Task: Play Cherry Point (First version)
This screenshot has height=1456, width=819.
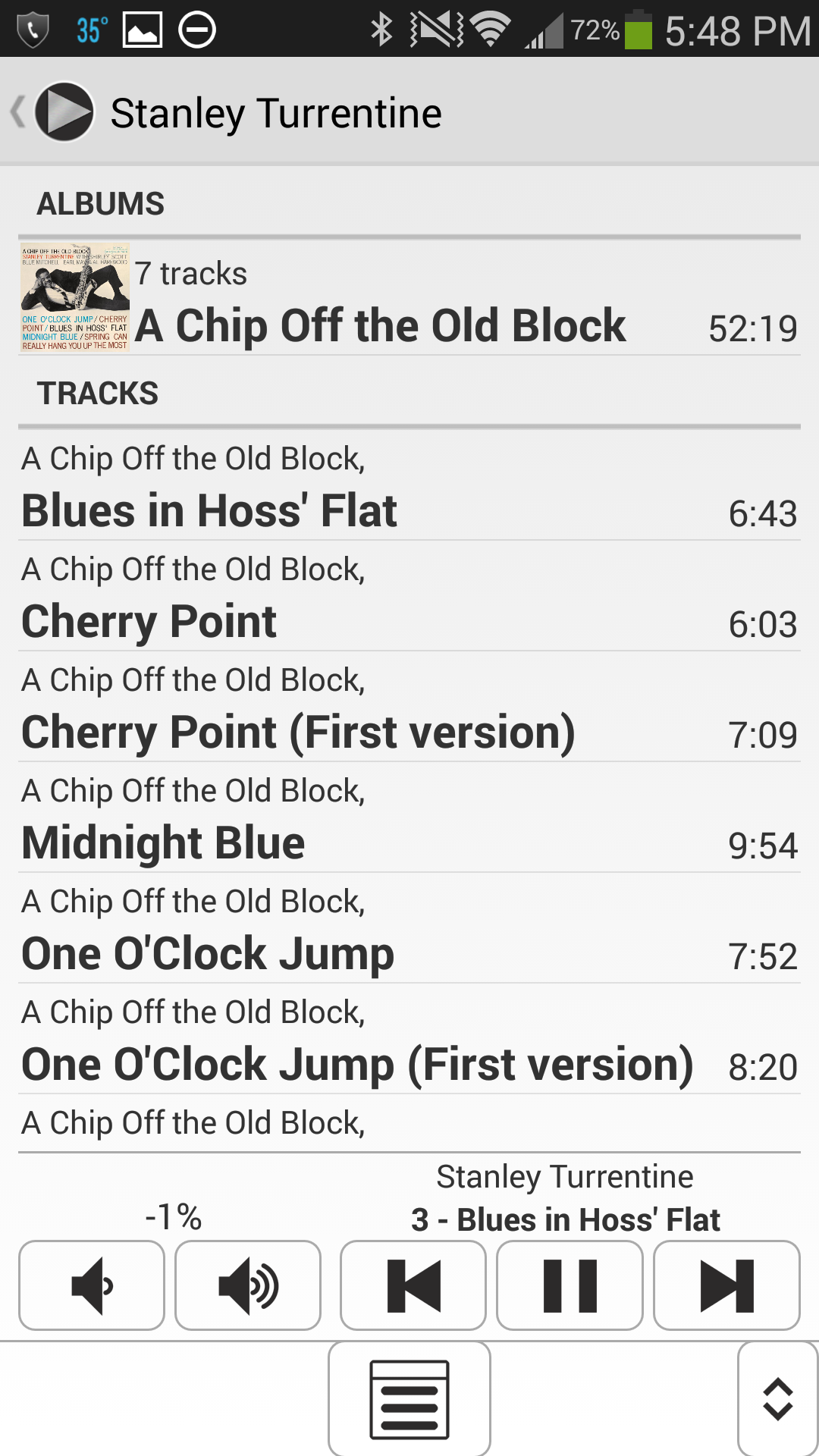Action: pos(409,707)
